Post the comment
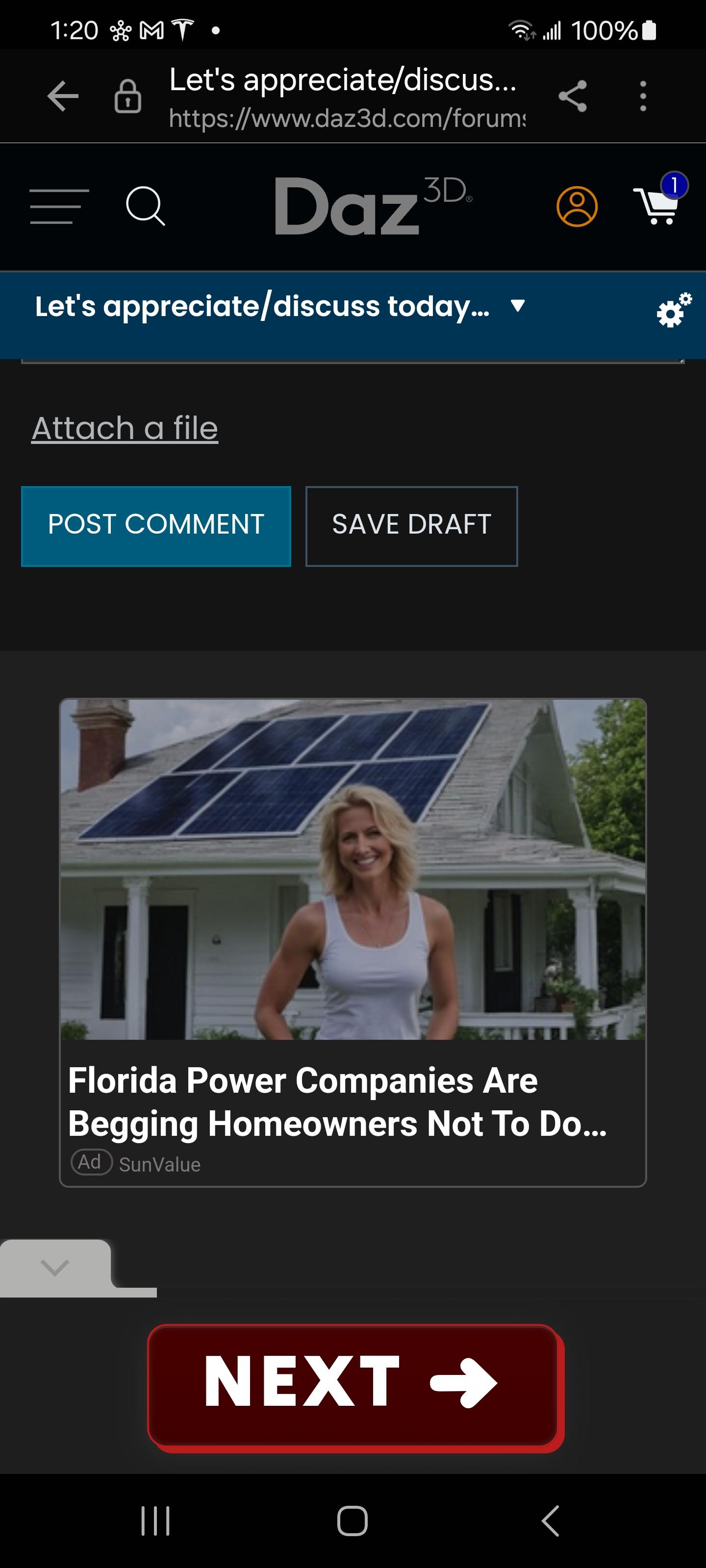706x1568 pixels. (x=156, y=526)
